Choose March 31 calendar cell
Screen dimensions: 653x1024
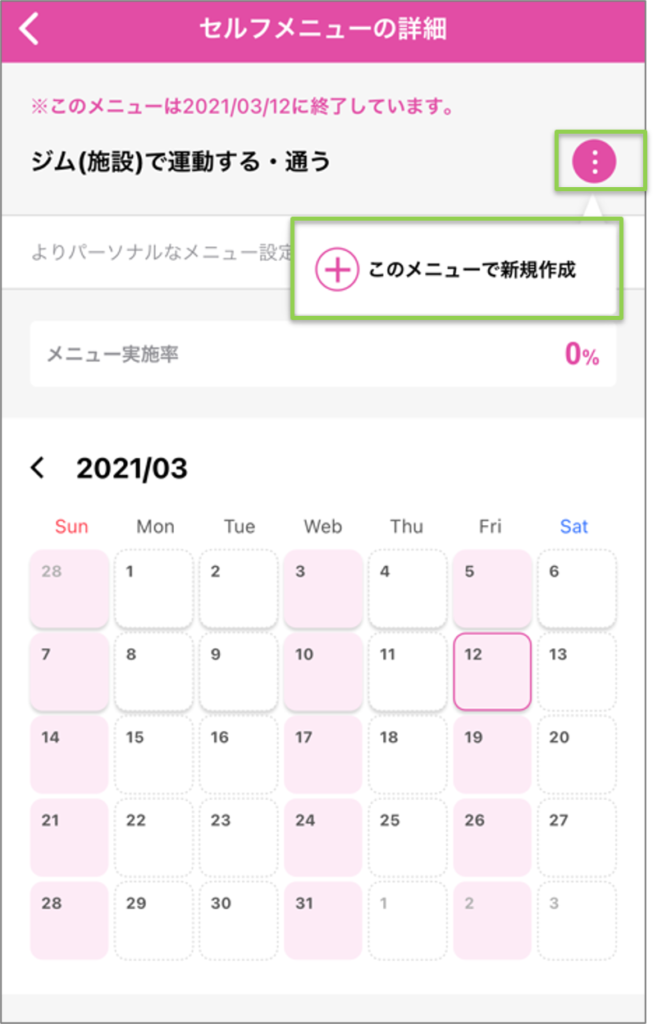[x=322, y=920]
